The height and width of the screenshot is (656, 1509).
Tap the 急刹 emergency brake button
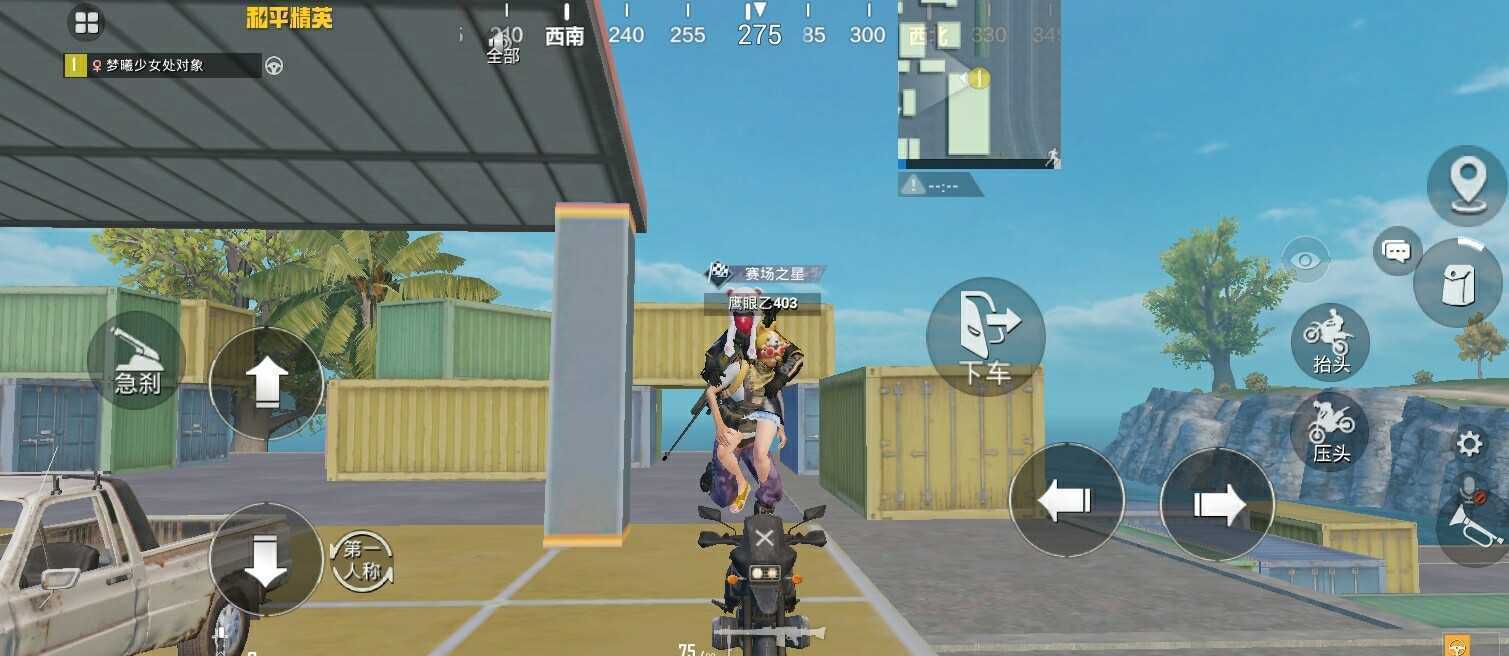136,360
